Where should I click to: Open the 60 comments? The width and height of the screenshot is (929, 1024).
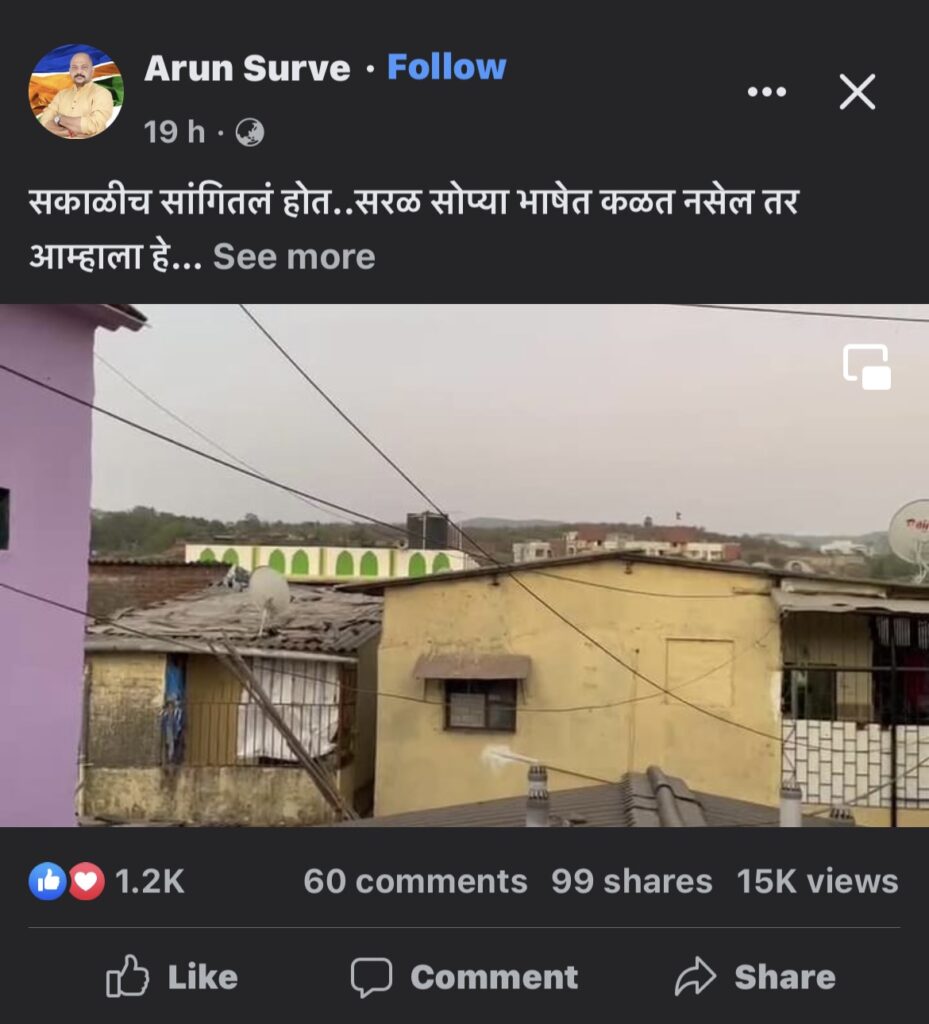click(415, 881)
